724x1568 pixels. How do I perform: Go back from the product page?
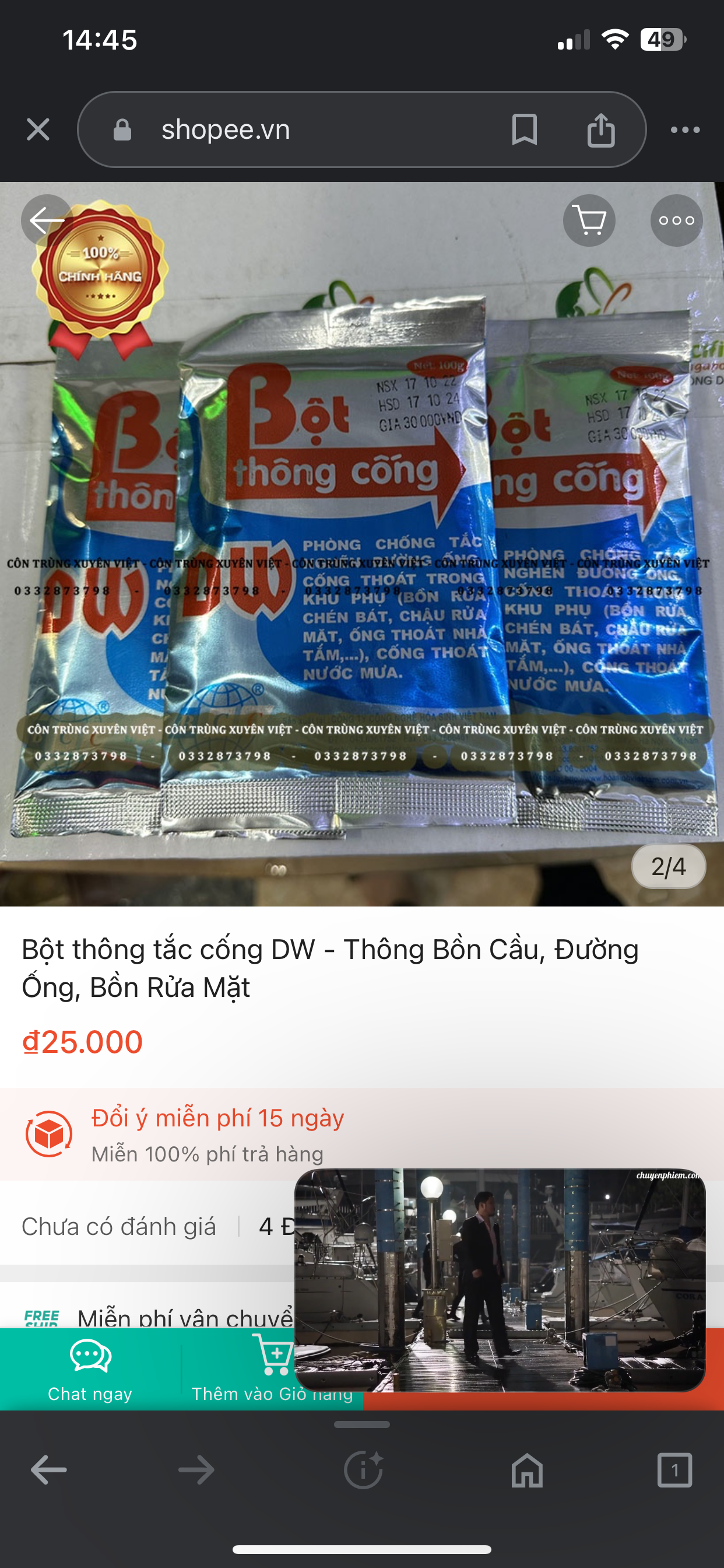click(47, 220)
